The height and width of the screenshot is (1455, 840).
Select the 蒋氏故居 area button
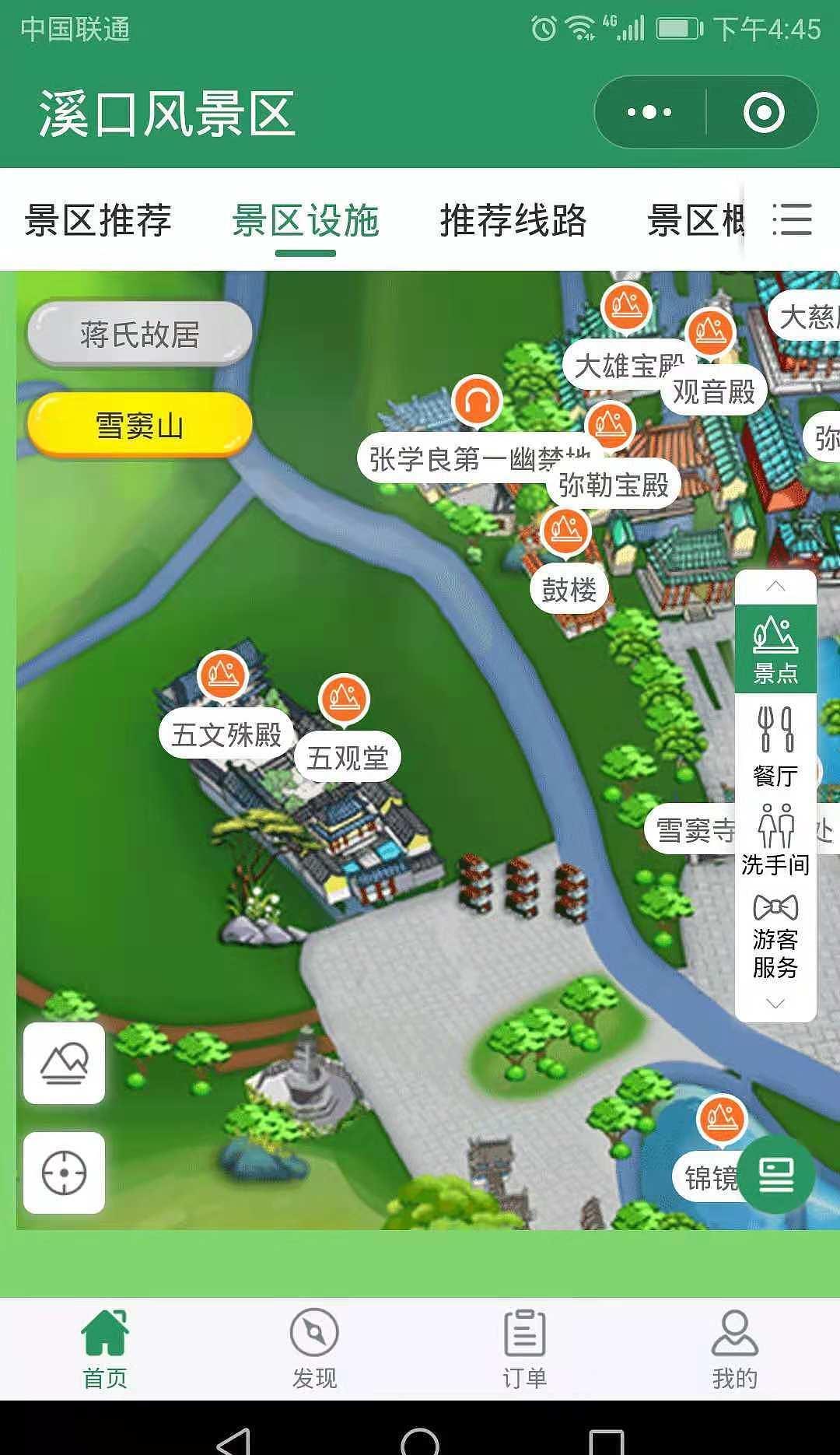[139, 335]
